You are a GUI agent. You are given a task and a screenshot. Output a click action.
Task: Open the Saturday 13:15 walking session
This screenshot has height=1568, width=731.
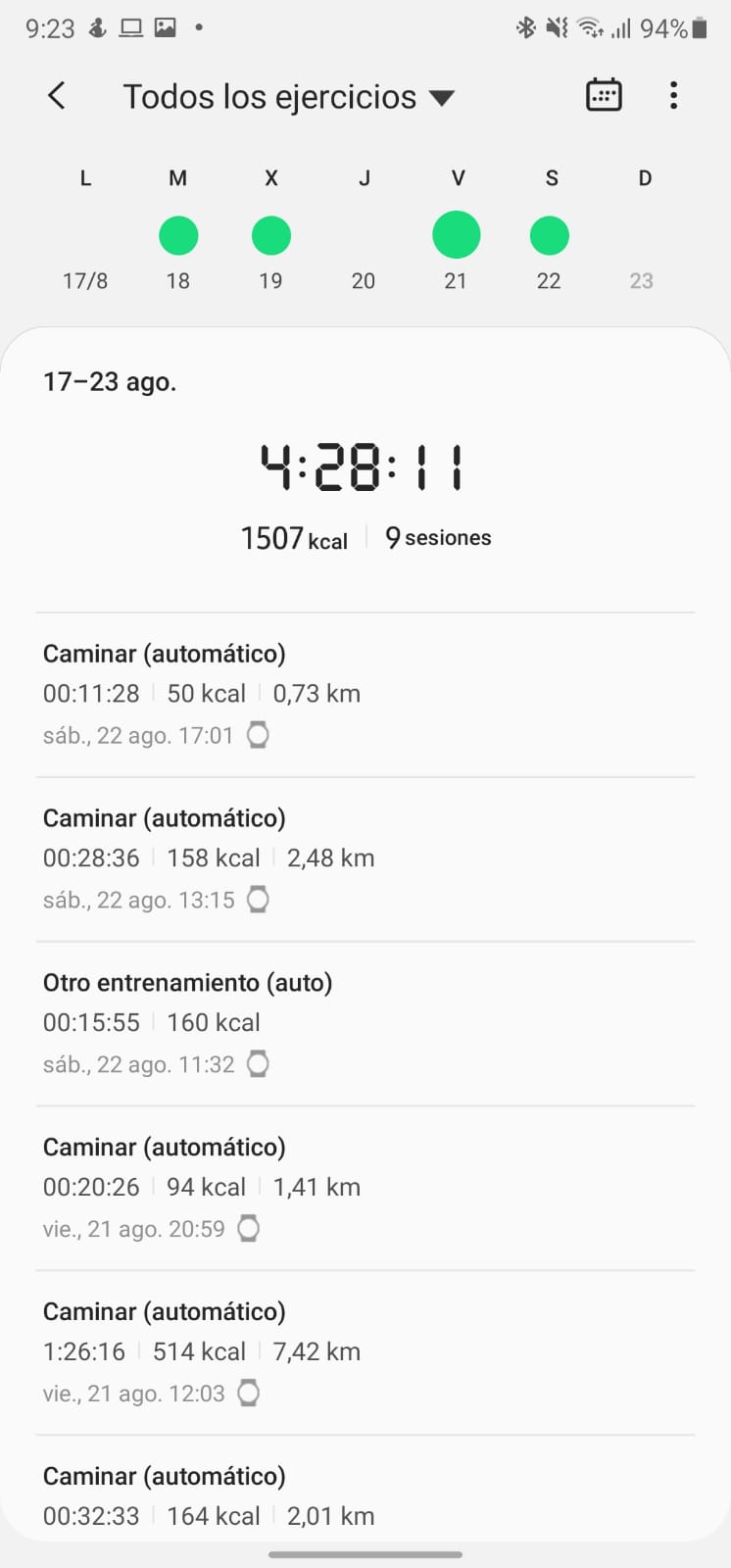(x=365, y=859)
